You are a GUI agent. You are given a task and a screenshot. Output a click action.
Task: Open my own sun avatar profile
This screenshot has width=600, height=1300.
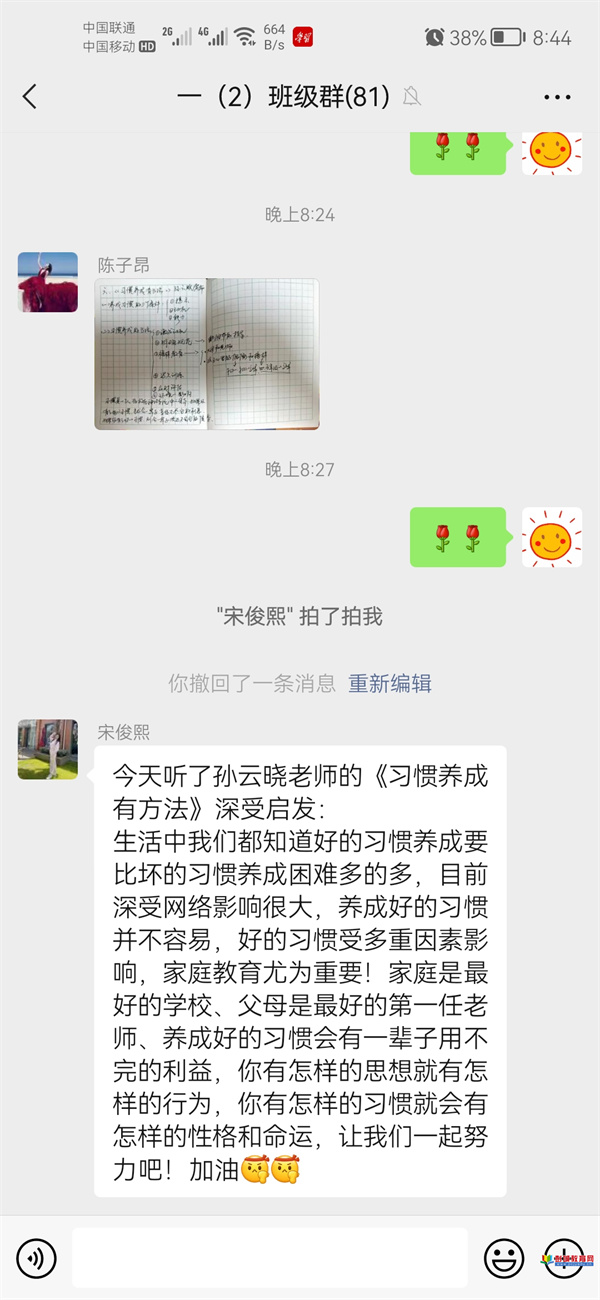551,539
